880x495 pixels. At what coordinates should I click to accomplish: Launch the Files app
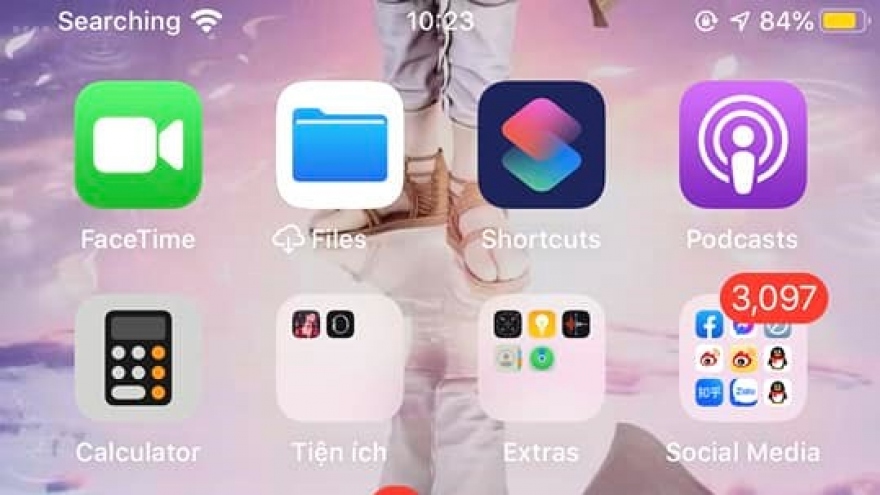click(x=340, y=145)
